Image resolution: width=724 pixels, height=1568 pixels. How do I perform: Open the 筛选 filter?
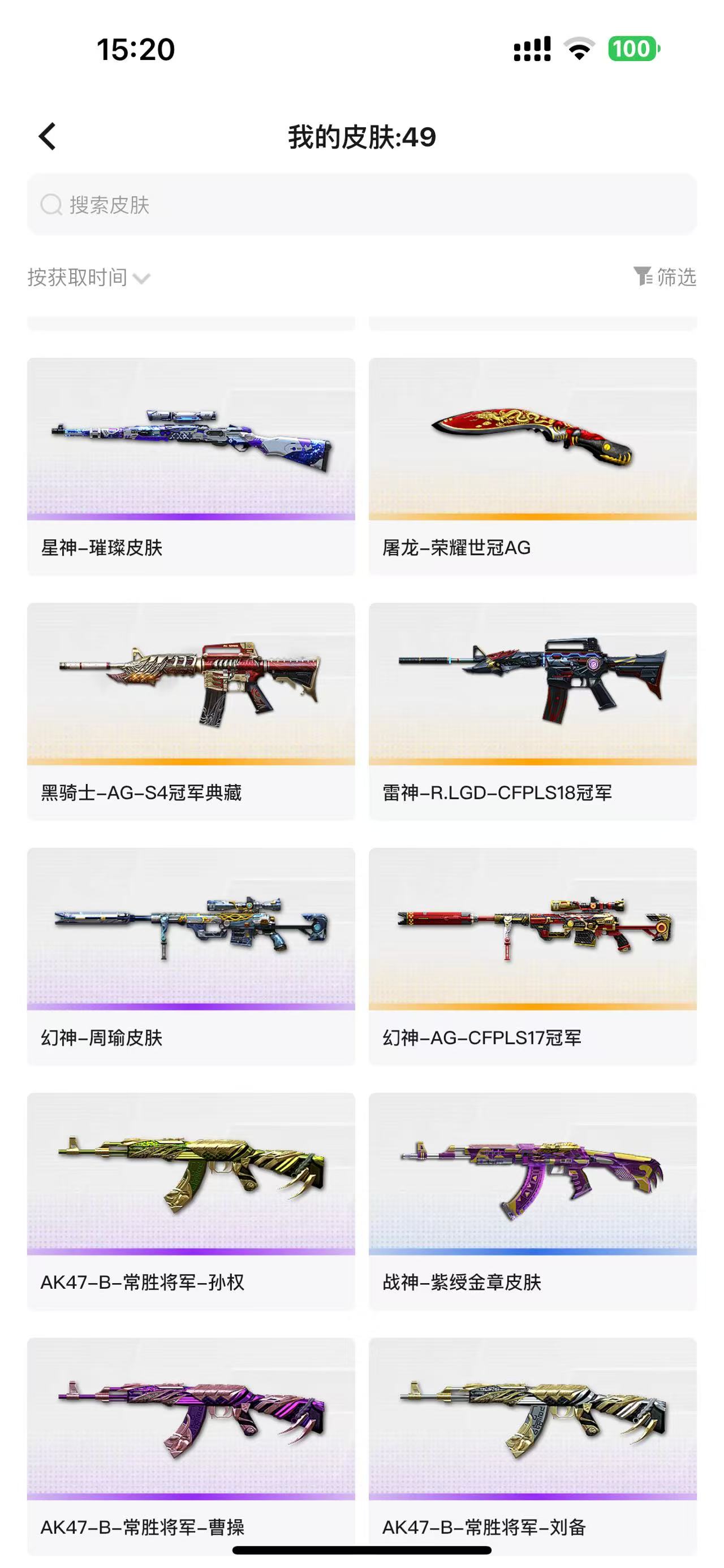click(x=664, y=277)
